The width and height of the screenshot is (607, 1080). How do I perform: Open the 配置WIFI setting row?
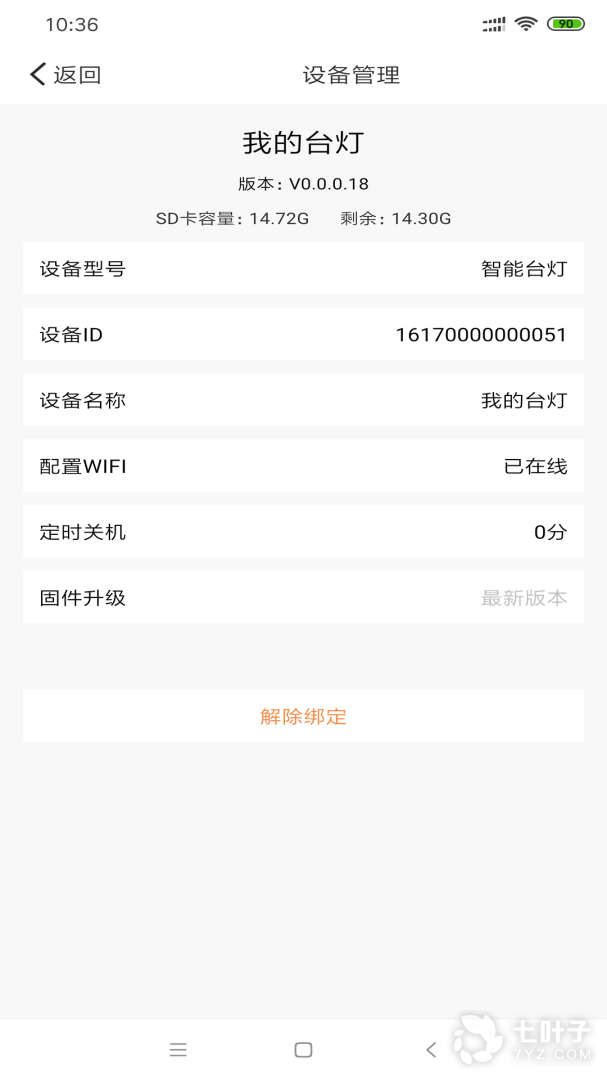coord(303,466)
